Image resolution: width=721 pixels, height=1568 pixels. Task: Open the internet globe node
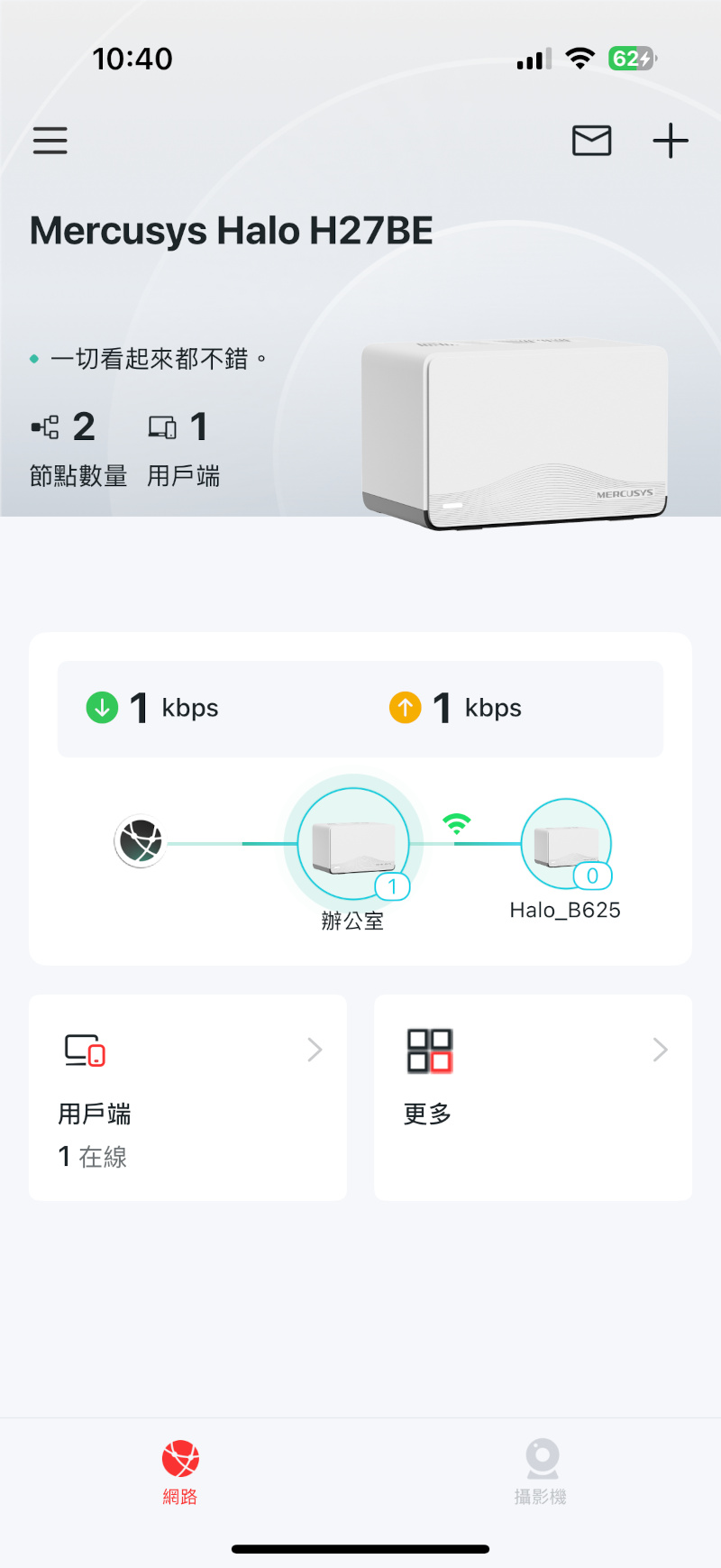pos(140,842)
